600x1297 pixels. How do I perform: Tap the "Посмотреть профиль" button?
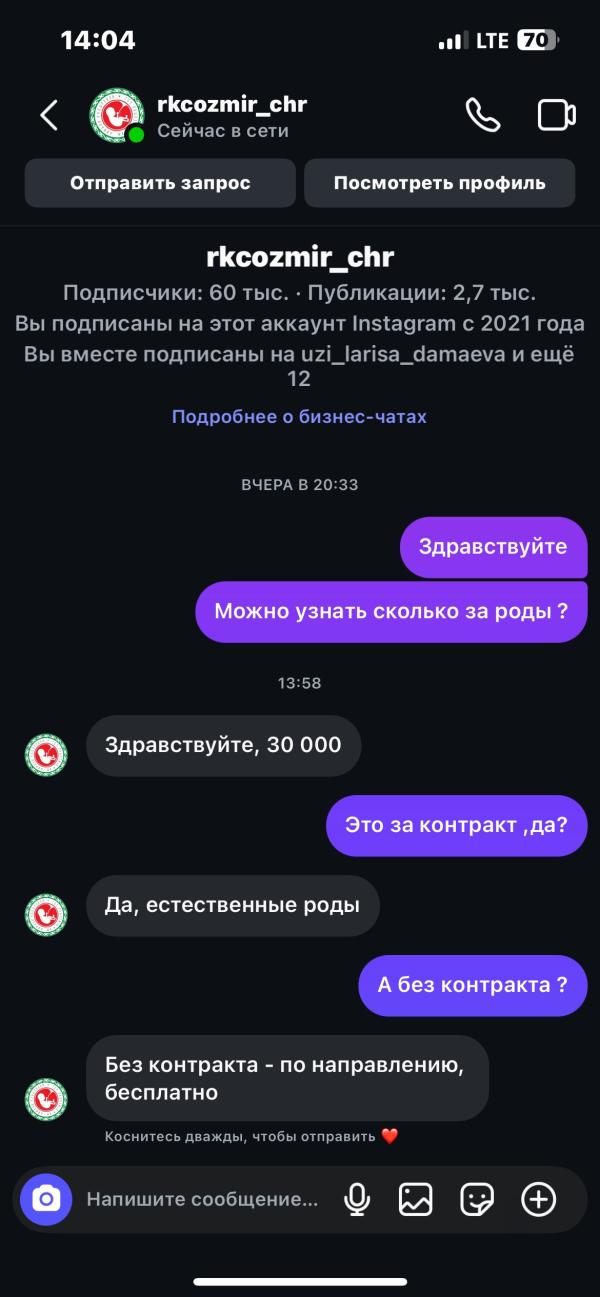click(x=440, y=183)
